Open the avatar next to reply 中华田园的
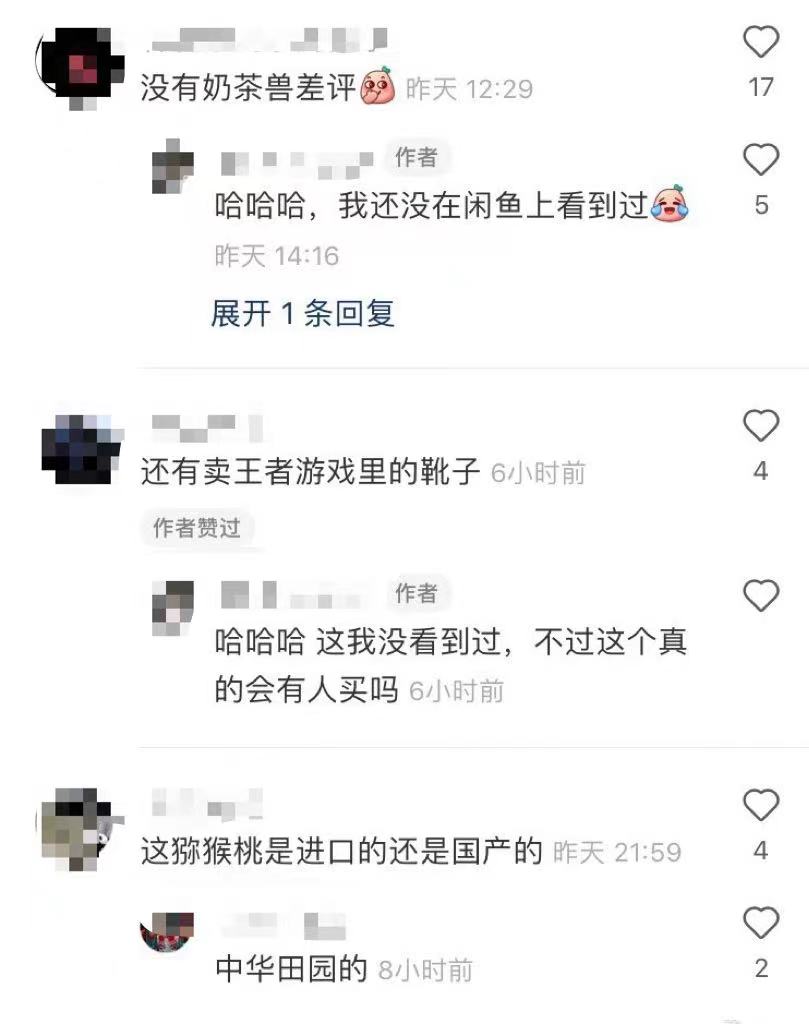809x1024 pixels. coord(167,932)
